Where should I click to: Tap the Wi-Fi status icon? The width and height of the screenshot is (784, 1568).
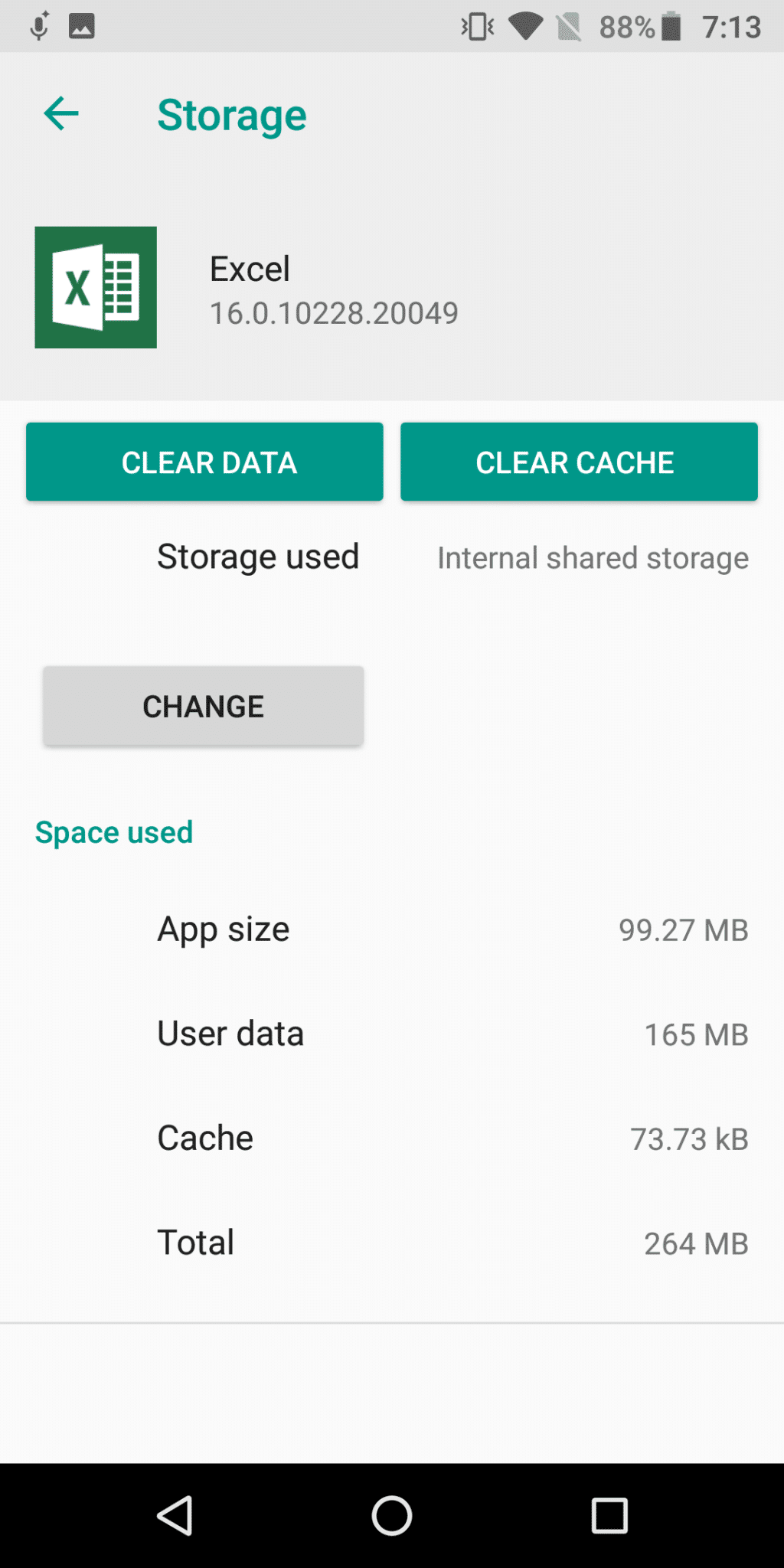[526, 25]
